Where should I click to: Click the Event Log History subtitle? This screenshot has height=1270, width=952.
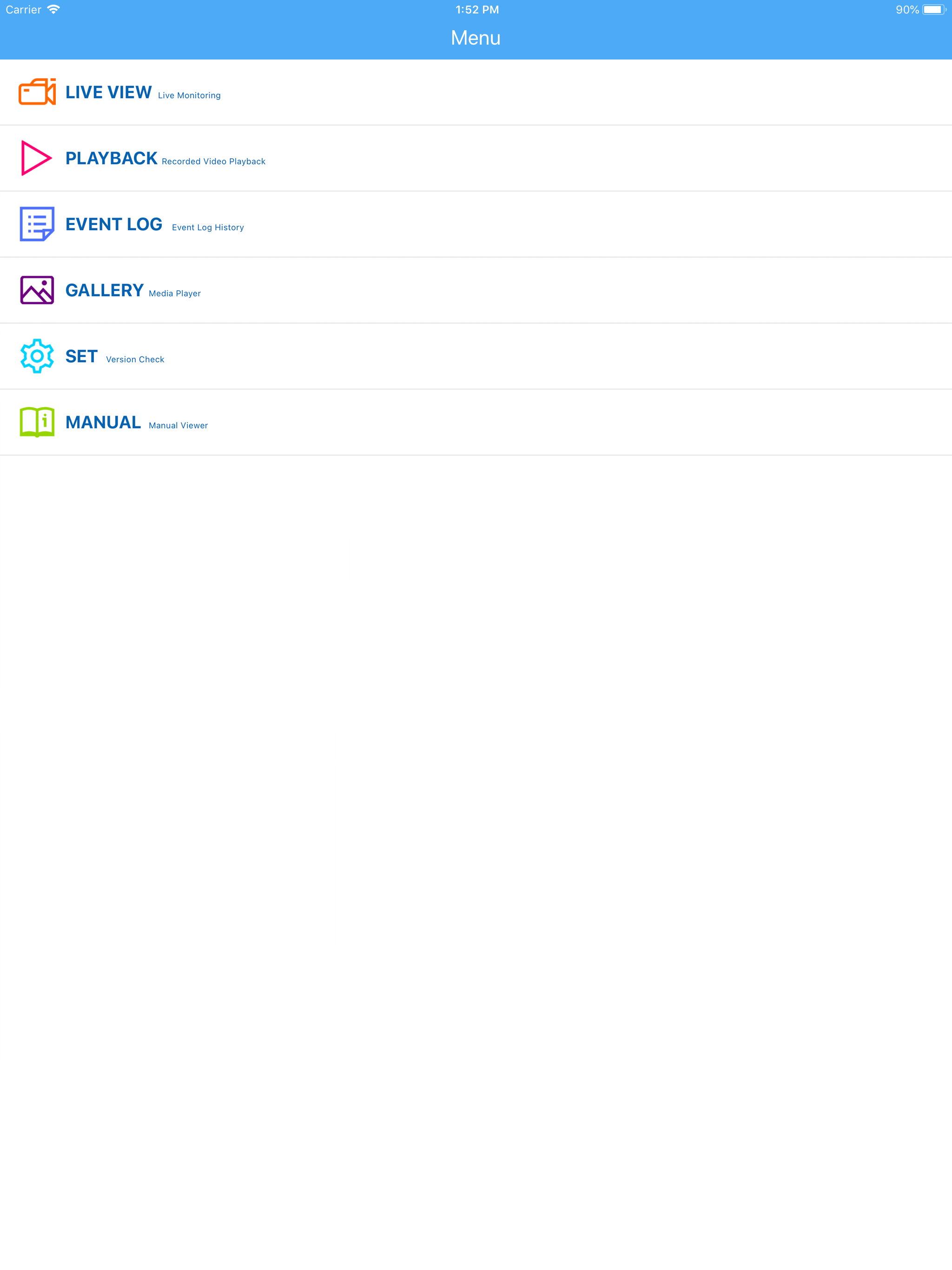208,227
